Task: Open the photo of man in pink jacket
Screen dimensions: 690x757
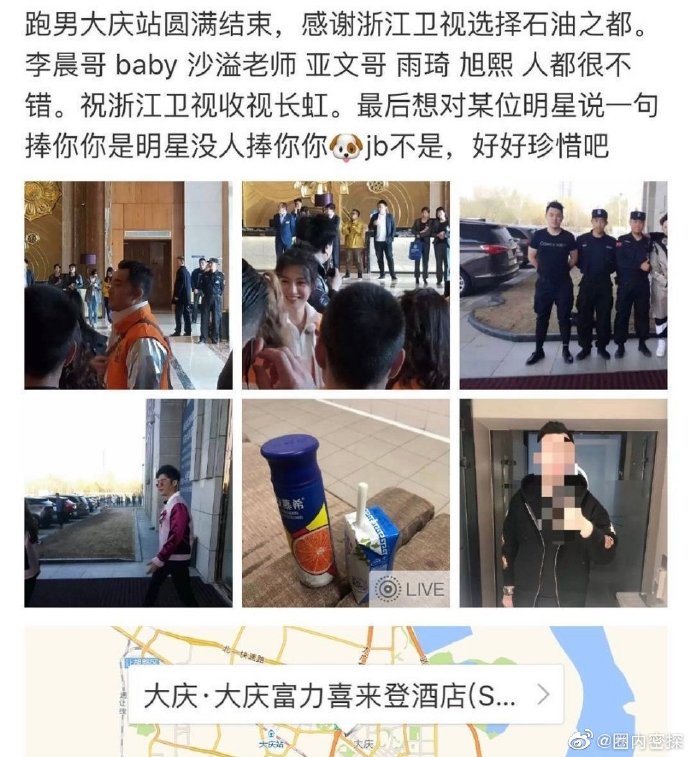Action: [x=128, y=503]
